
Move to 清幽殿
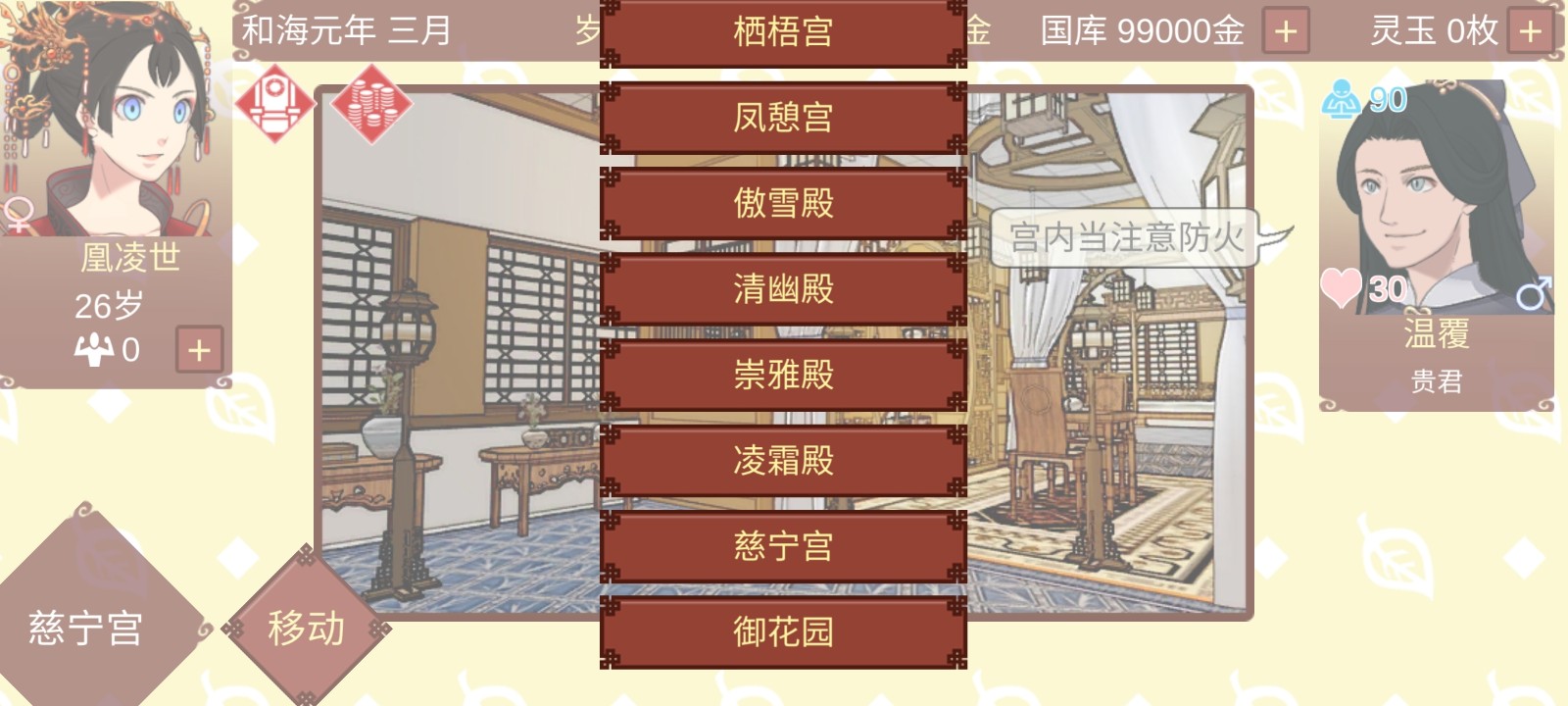[x=783, y=289]
